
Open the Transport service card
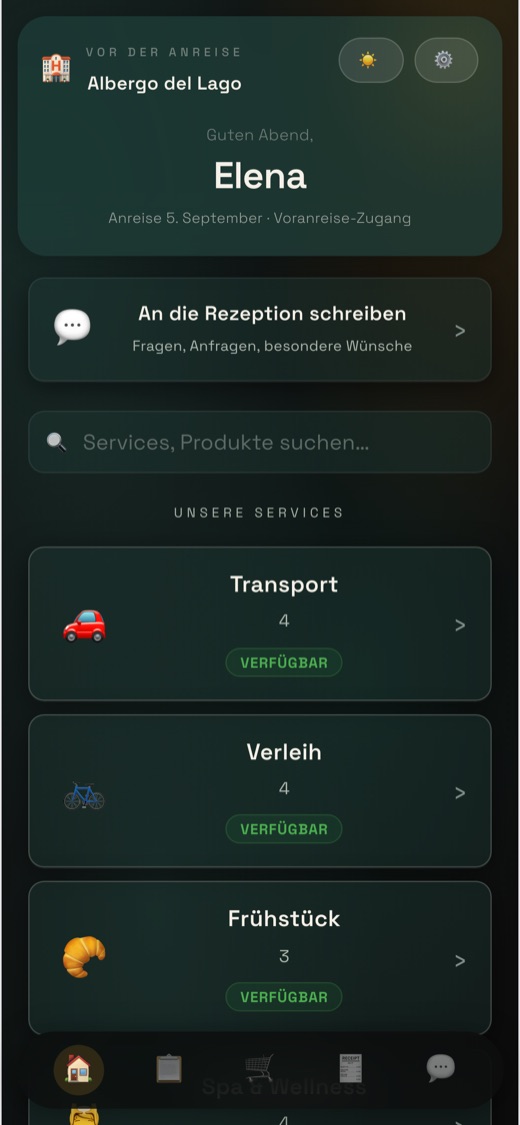click(x=260, y=623)
